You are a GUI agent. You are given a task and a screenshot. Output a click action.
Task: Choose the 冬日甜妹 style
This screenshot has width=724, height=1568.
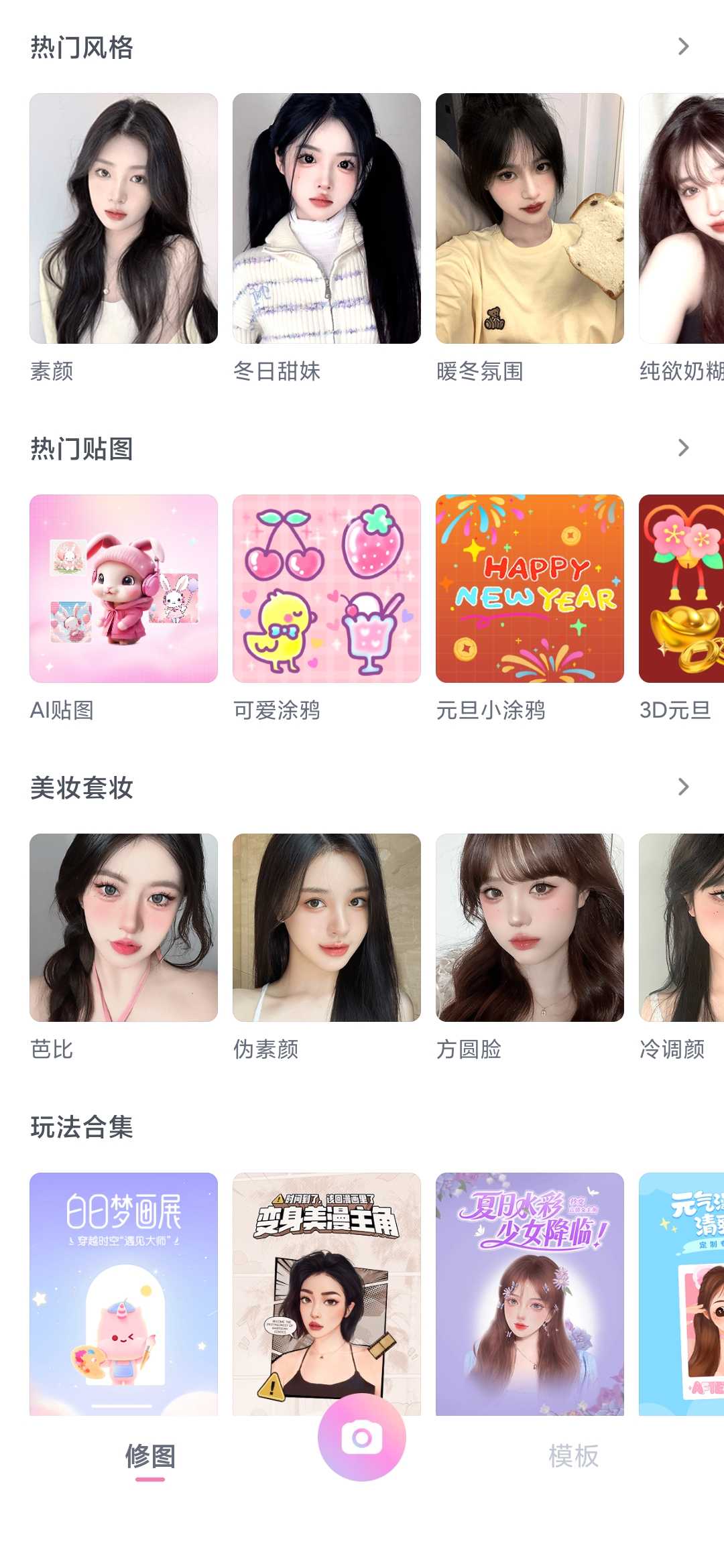point(326,218)
